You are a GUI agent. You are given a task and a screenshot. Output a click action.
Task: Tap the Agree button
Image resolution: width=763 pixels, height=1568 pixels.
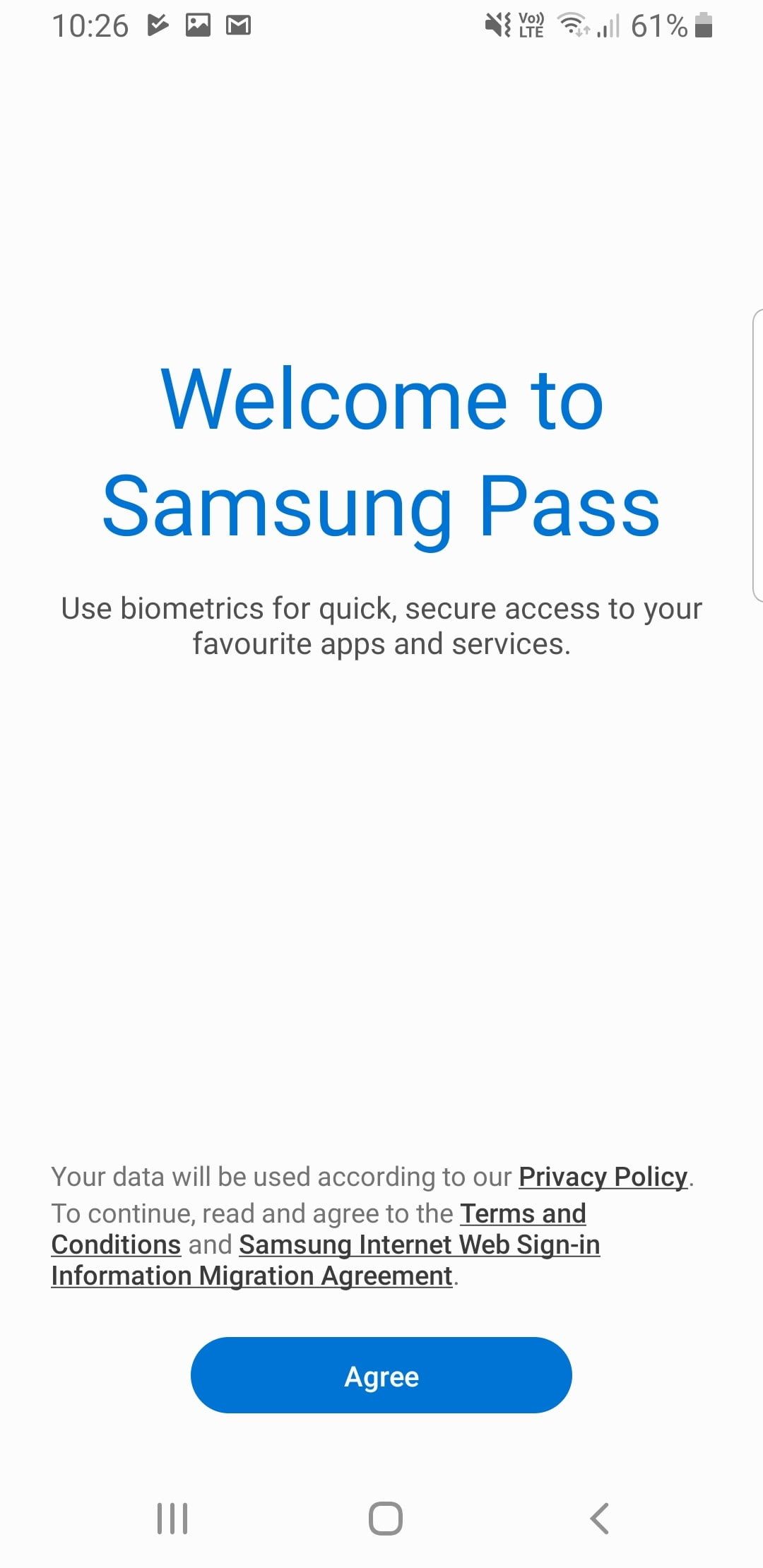click(381, 1375)
